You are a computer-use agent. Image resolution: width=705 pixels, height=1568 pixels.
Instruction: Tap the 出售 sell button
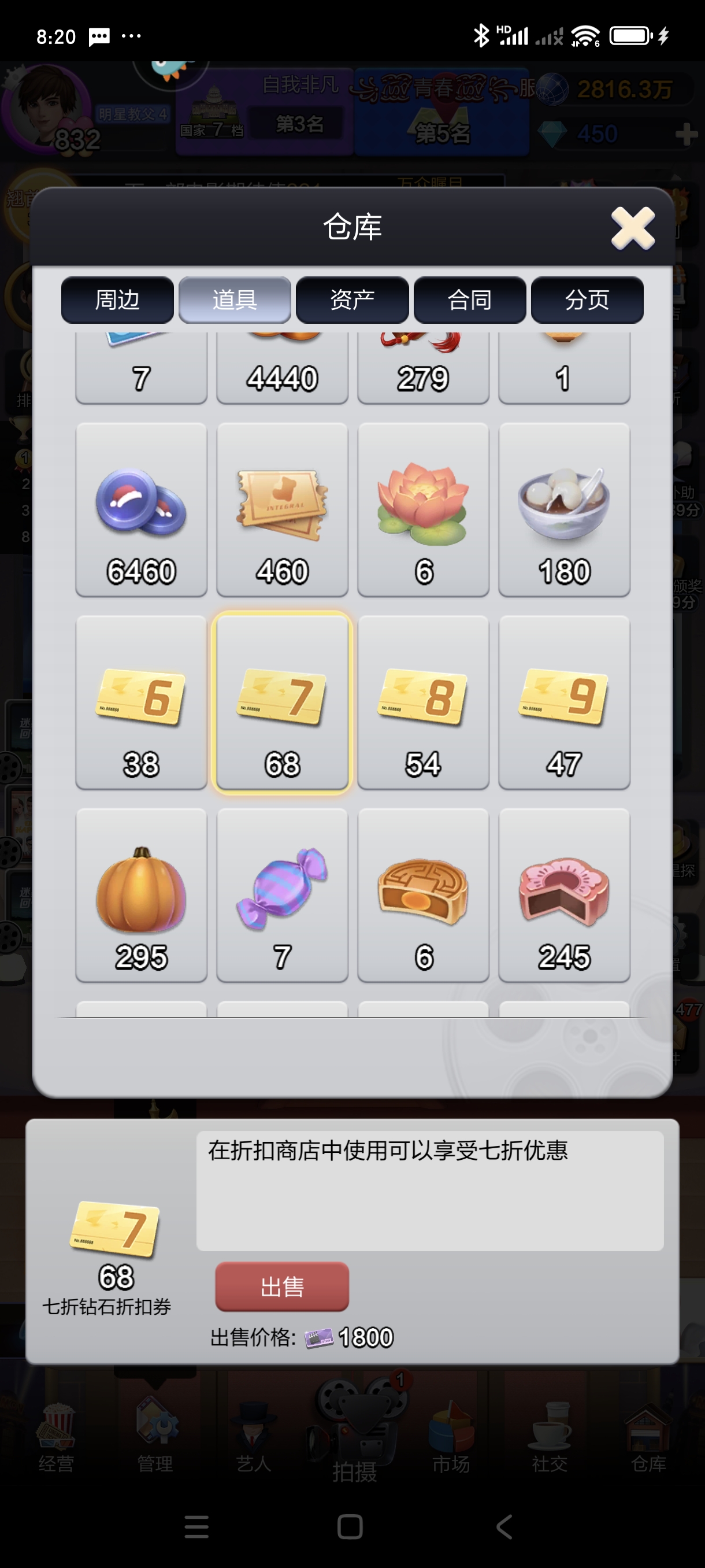281,1286
